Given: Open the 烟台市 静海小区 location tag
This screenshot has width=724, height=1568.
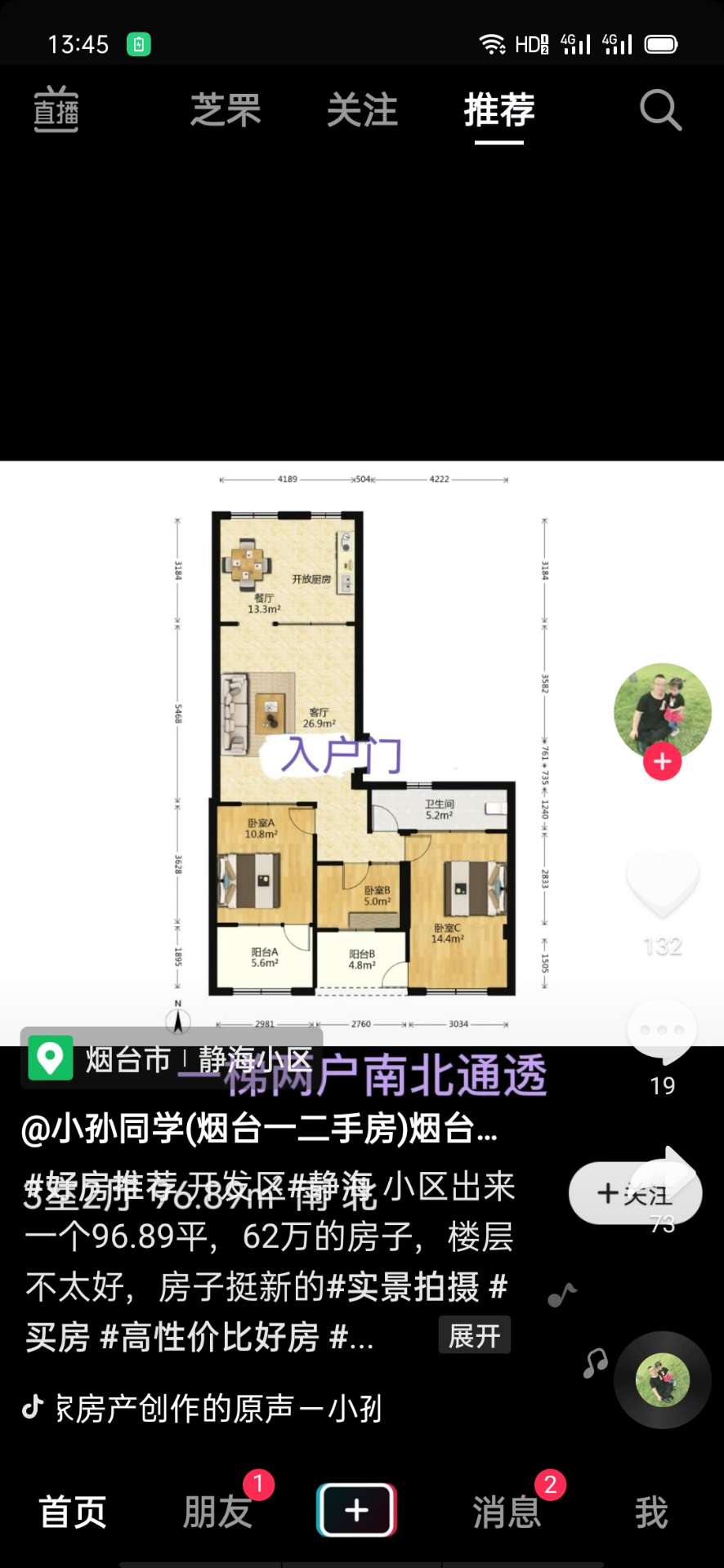Looking at the screenshot, I should 172,1059.
